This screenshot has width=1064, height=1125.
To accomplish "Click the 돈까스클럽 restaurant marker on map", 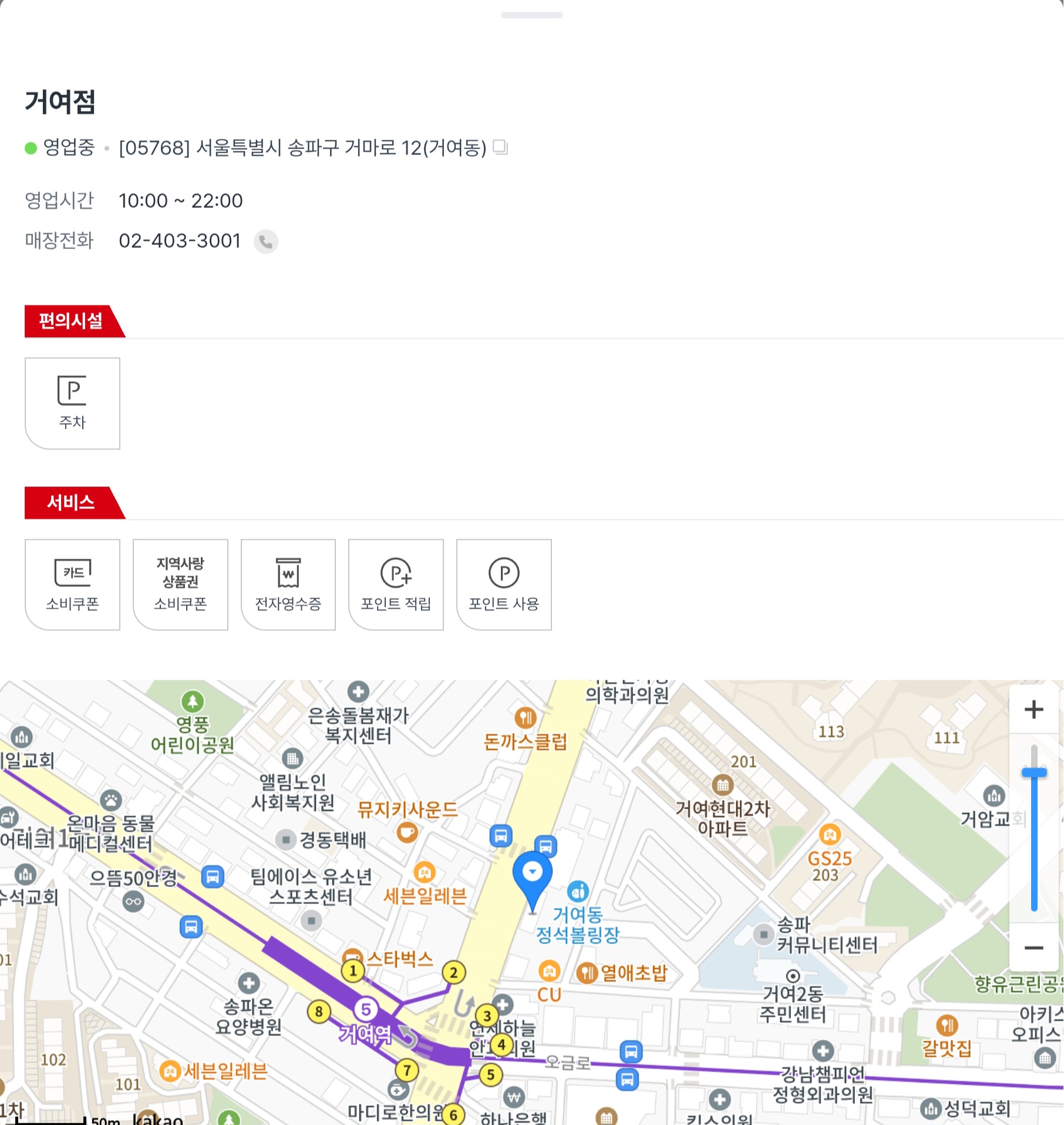I will (527, 717).
